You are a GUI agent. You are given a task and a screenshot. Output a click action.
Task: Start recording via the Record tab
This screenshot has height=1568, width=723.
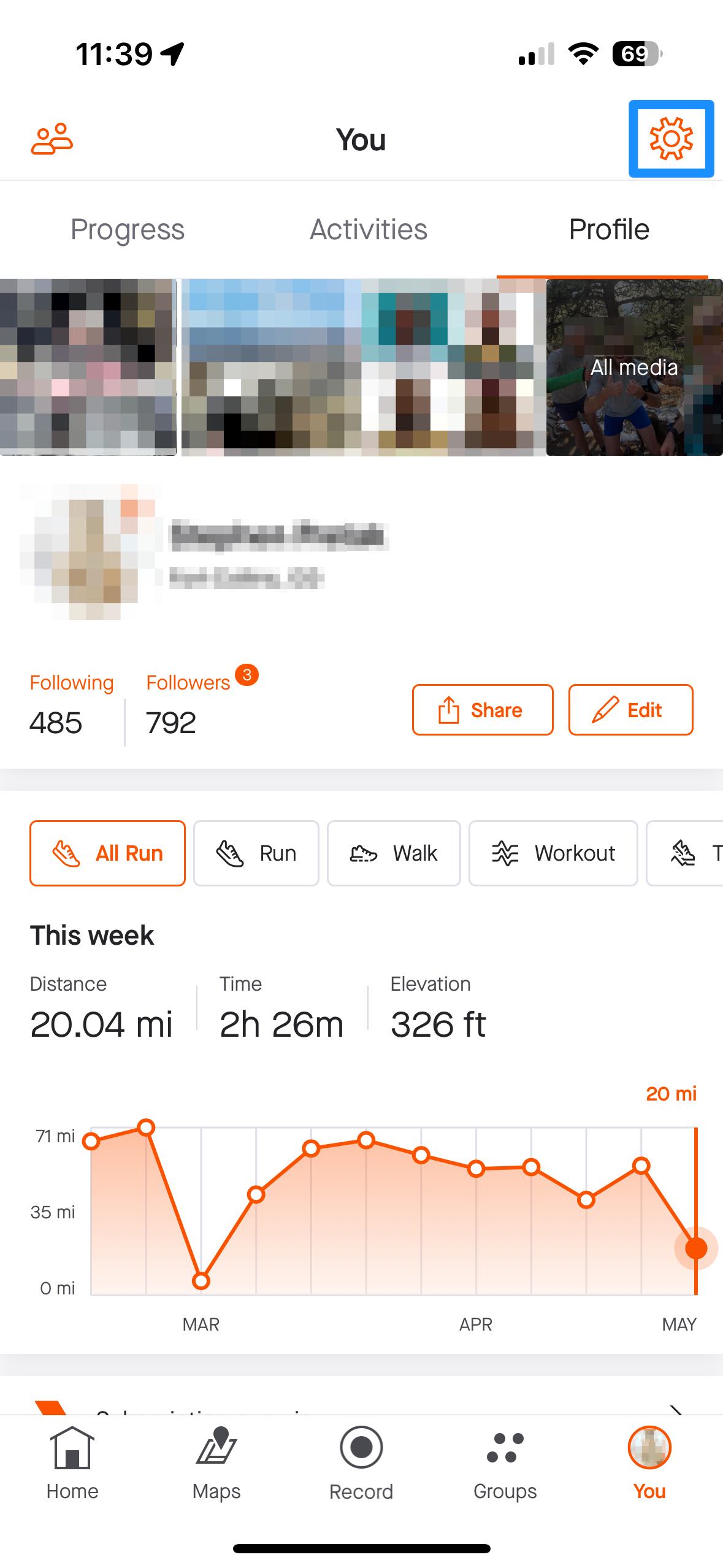tap(361, 1464)
